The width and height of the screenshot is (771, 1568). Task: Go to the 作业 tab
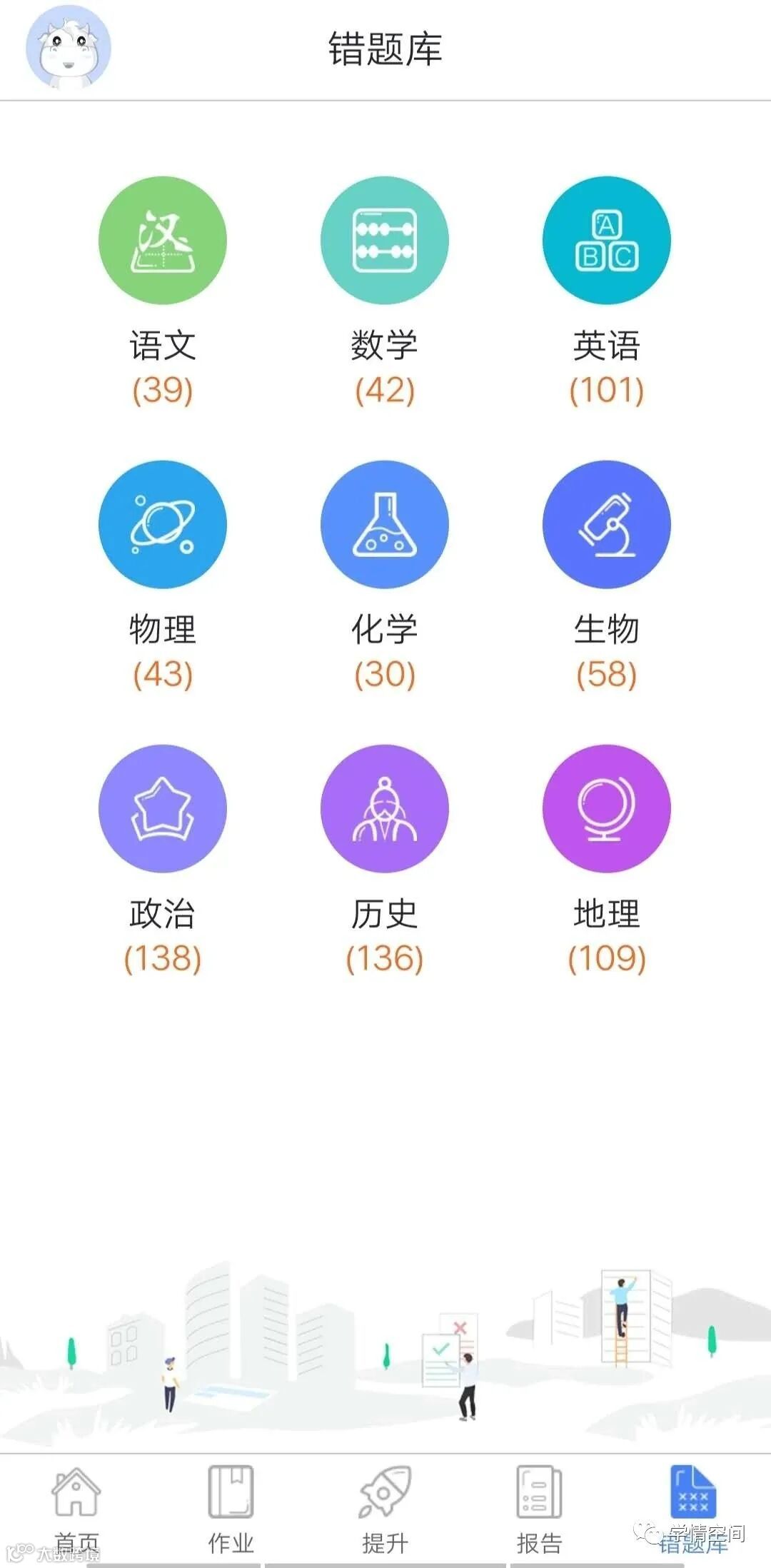pyautogui.click(x=231, y=1508)
